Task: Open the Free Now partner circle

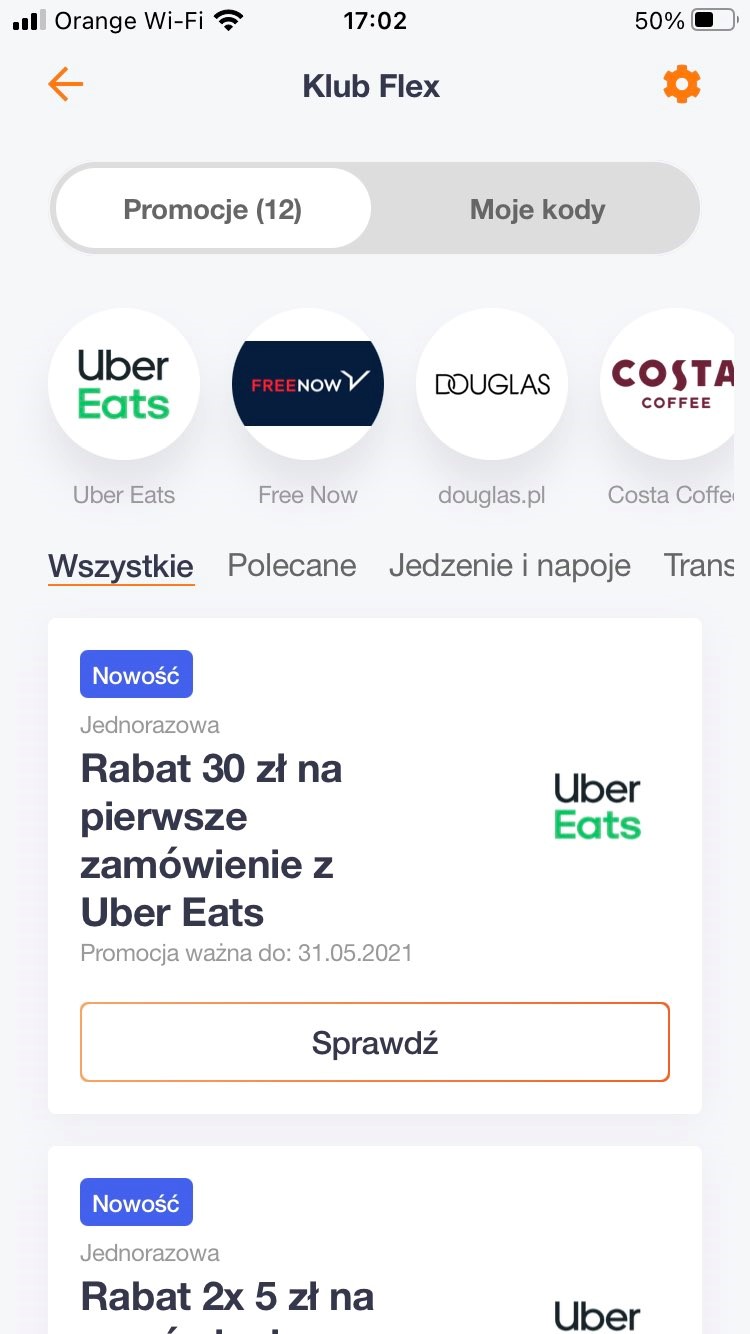Action: coord(308,384)
